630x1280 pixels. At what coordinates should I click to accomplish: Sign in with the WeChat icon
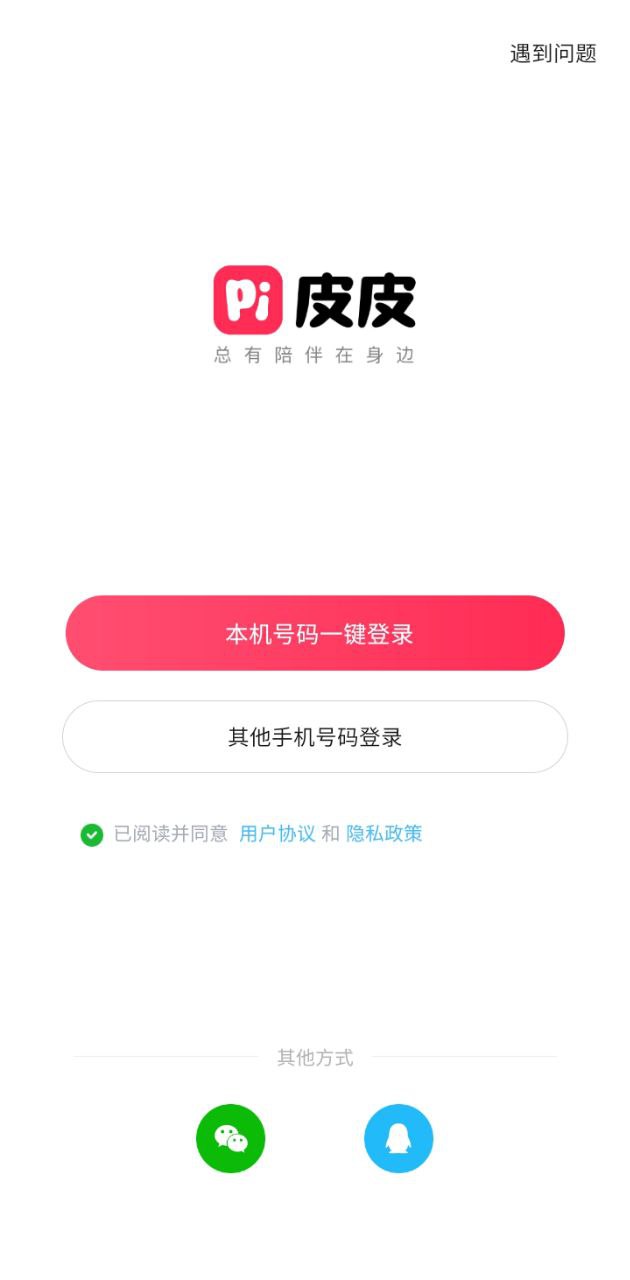point(230,1138)
